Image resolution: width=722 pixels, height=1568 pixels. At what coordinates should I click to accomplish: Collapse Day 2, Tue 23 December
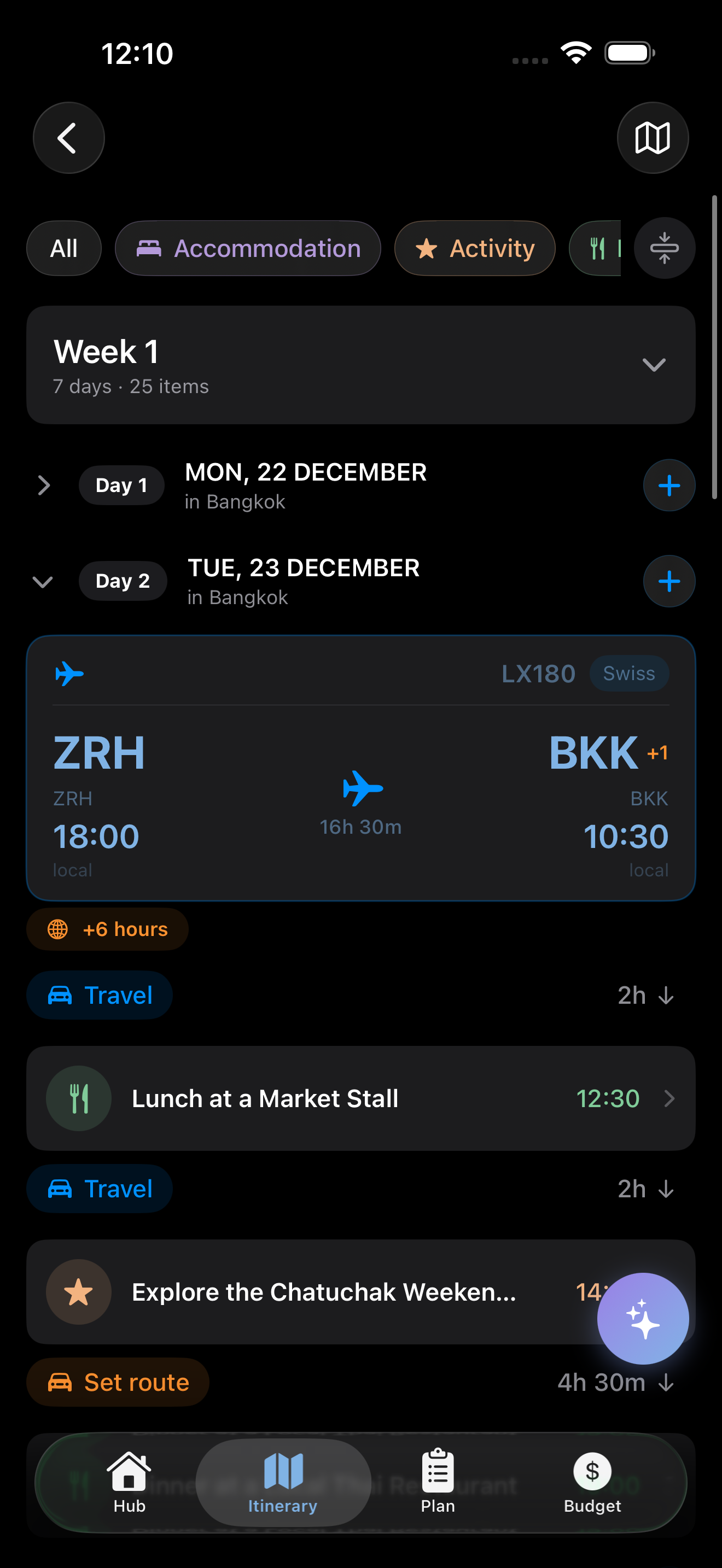(x=43, y=581)
